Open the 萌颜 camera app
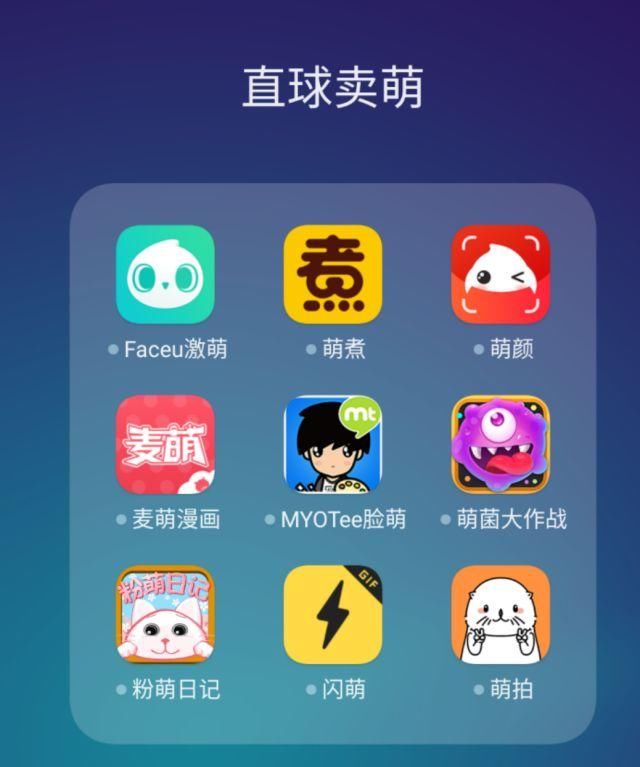 point(501,274)
